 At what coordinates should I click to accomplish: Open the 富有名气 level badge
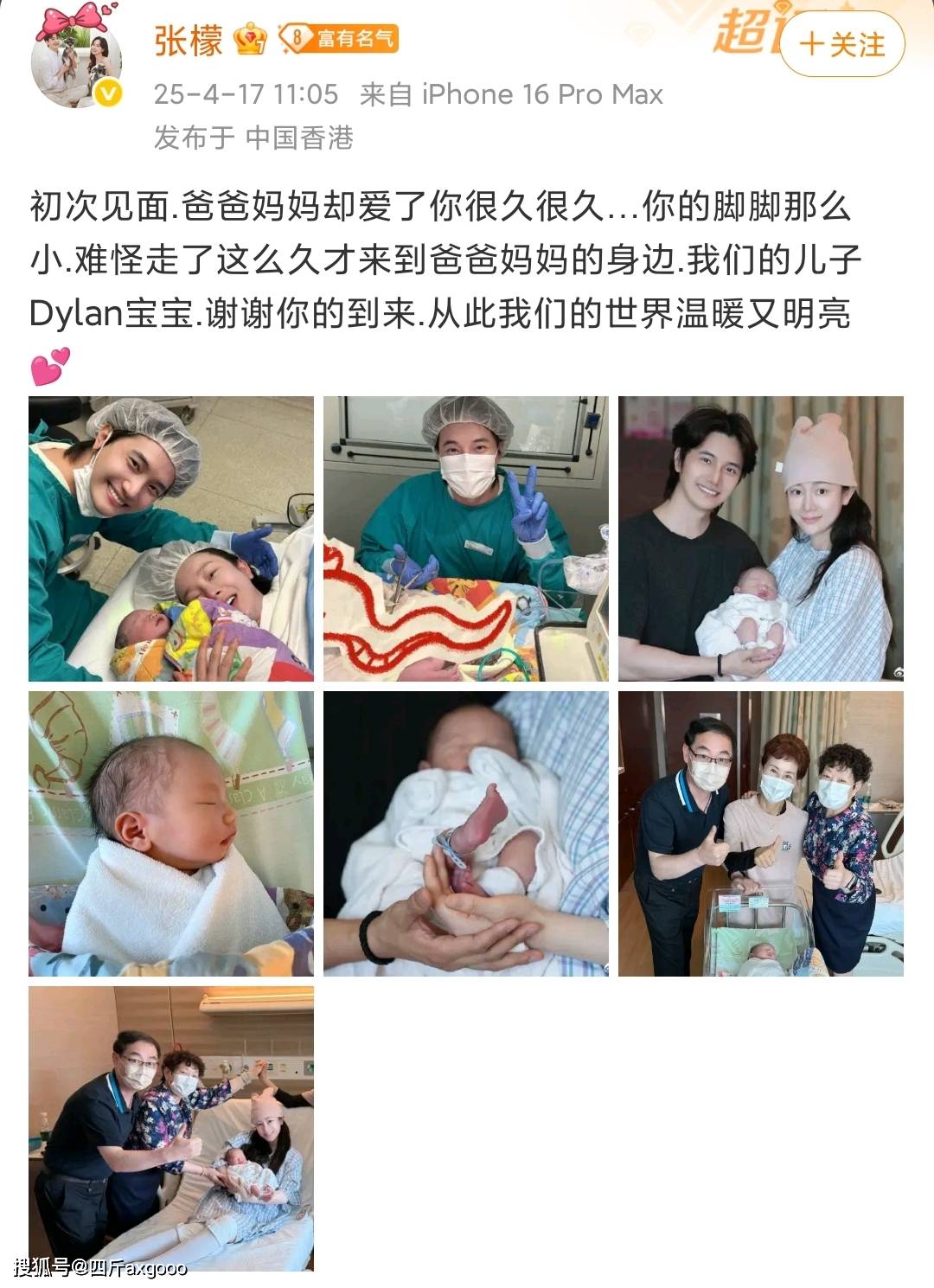click(339, 39)
